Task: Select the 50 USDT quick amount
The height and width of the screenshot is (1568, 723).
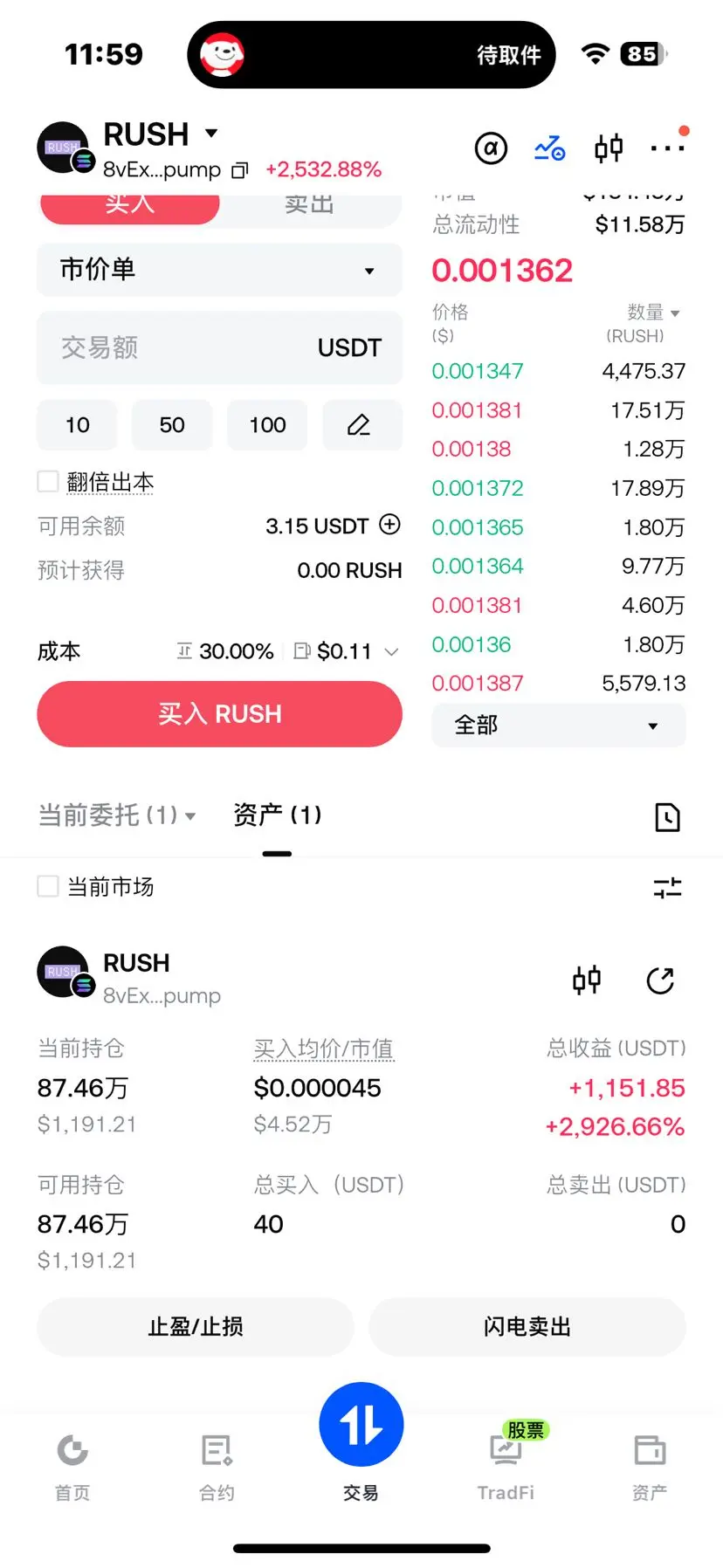Action: (x=172, y=425)
